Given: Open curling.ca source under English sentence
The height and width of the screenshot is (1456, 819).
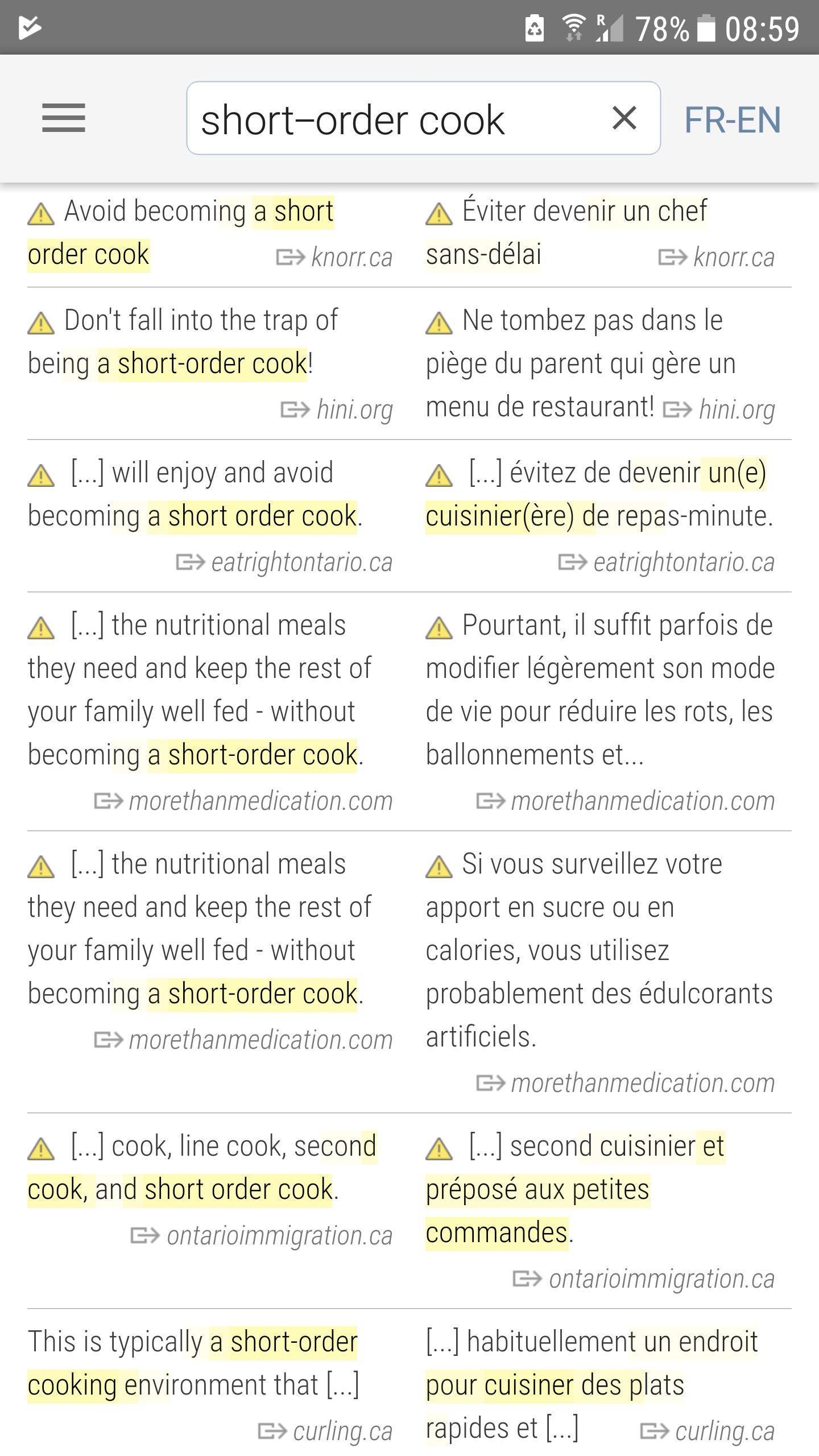Looking at the screenshot, I should point(325,1431).
